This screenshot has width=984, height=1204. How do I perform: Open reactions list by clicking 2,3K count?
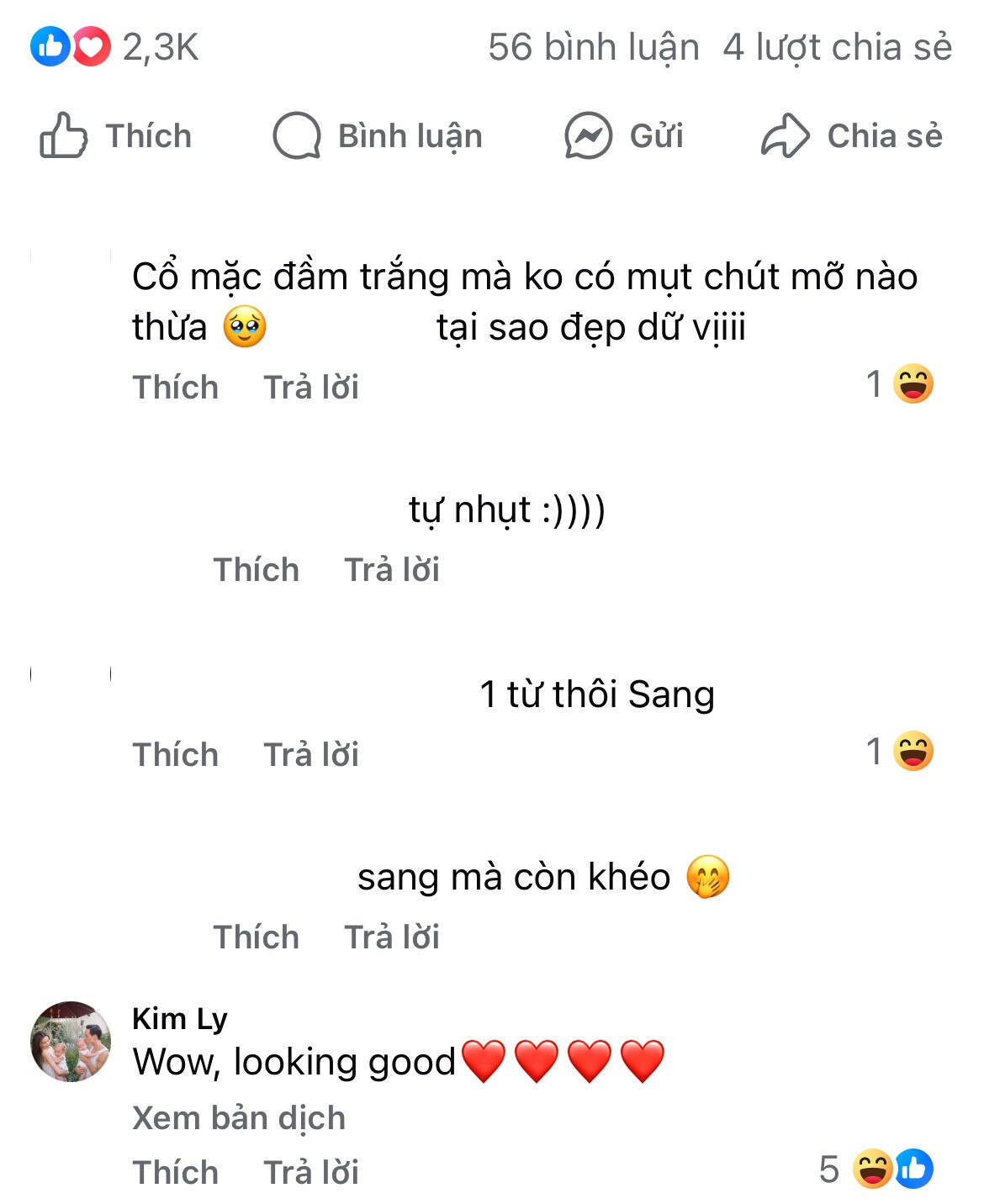(x=158, y=48)
